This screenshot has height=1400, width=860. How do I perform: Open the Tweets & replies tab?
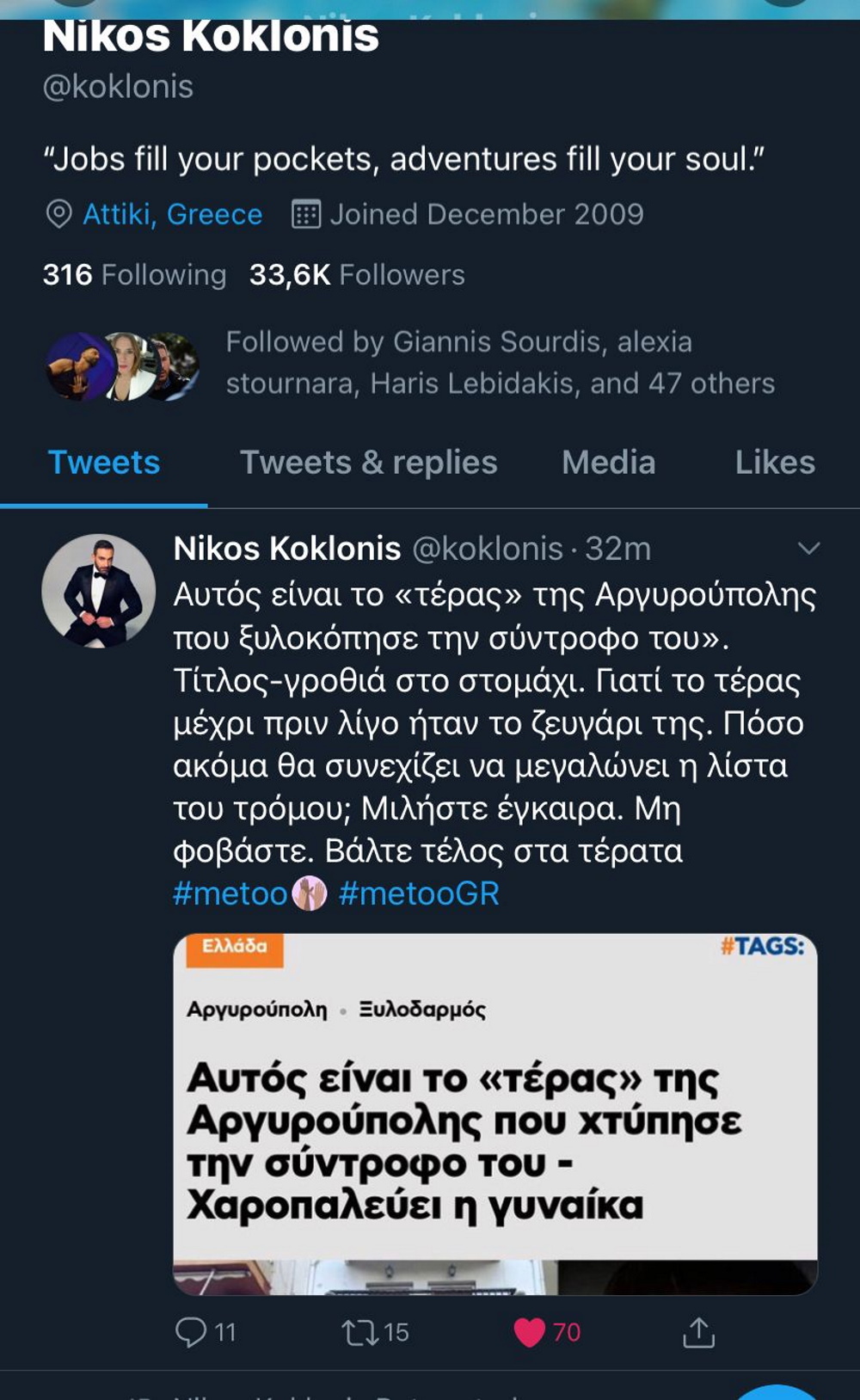click(x=368, y=463)
